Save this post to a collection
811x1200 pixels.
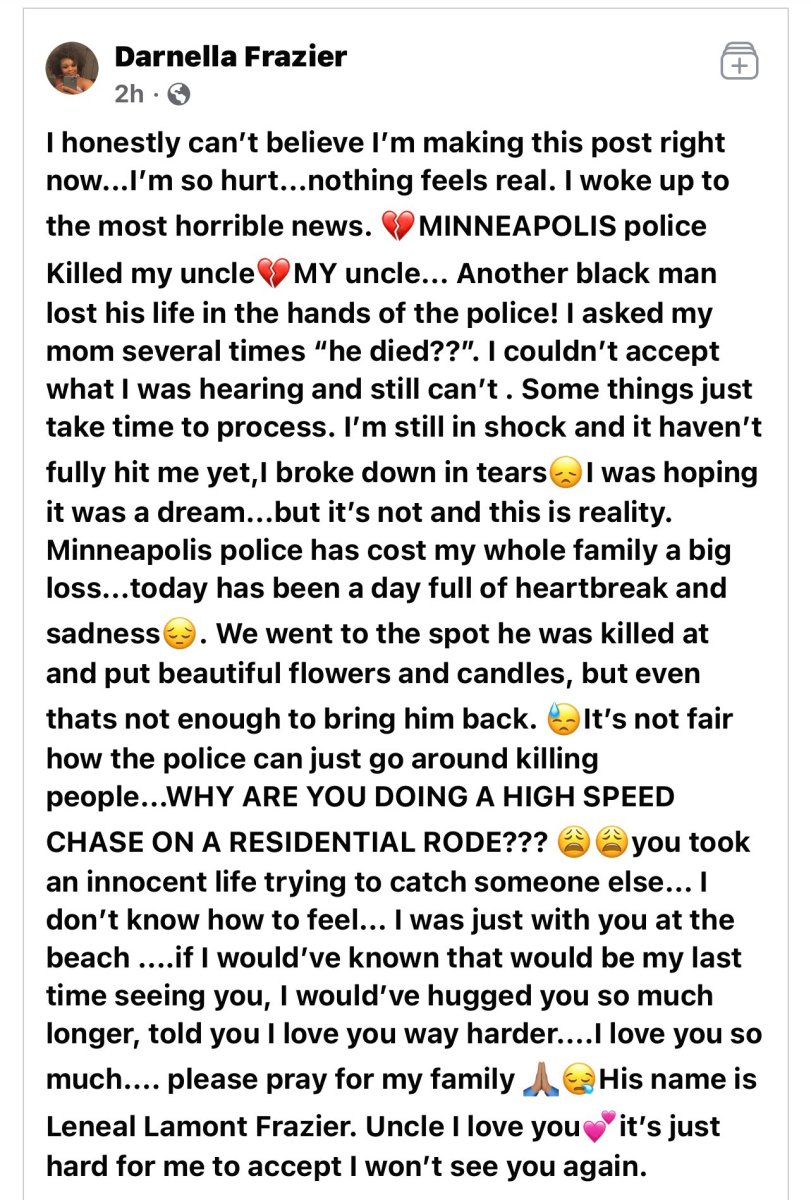pyautogui.click(x=739, y=61)
